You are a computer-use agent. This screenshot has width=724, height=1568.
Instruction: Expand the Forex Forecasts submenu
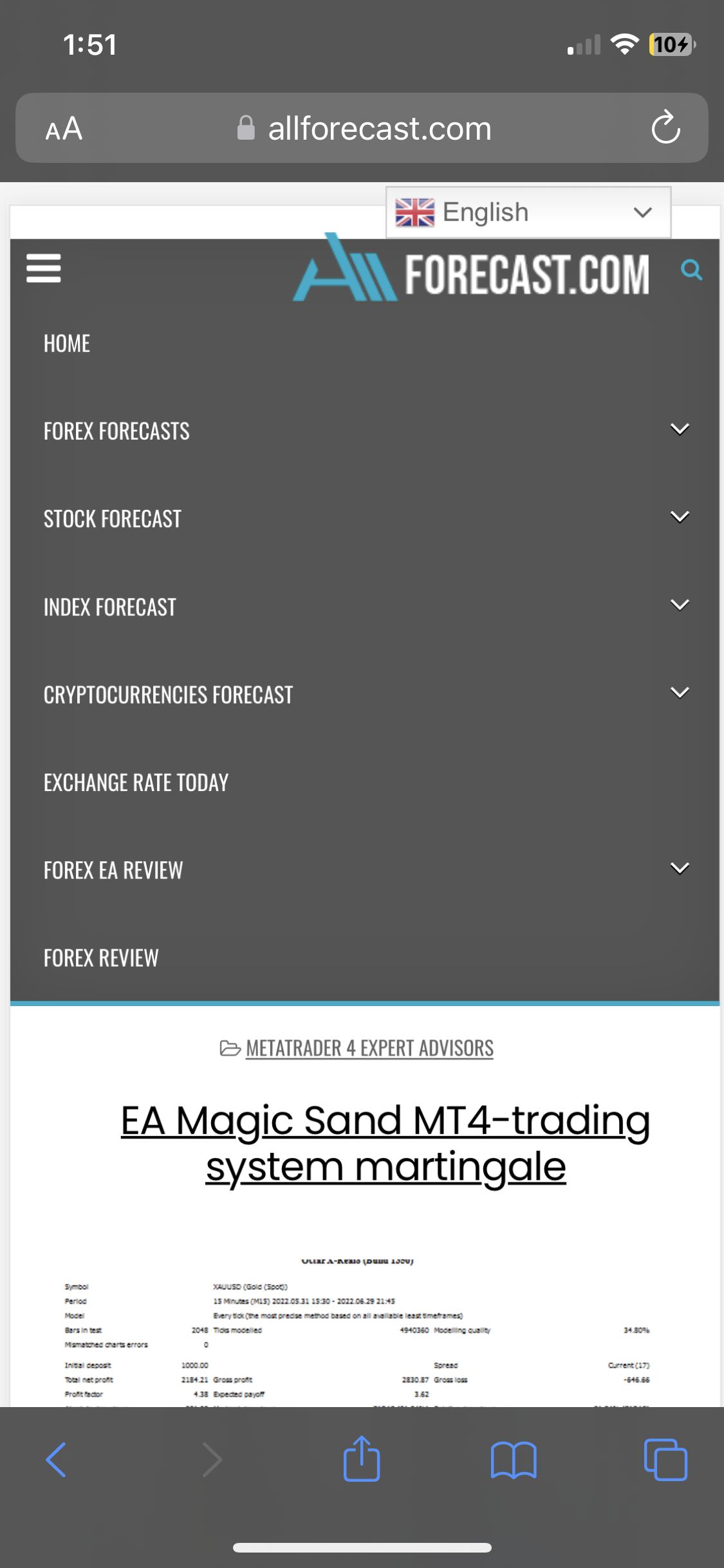[680, 429]
